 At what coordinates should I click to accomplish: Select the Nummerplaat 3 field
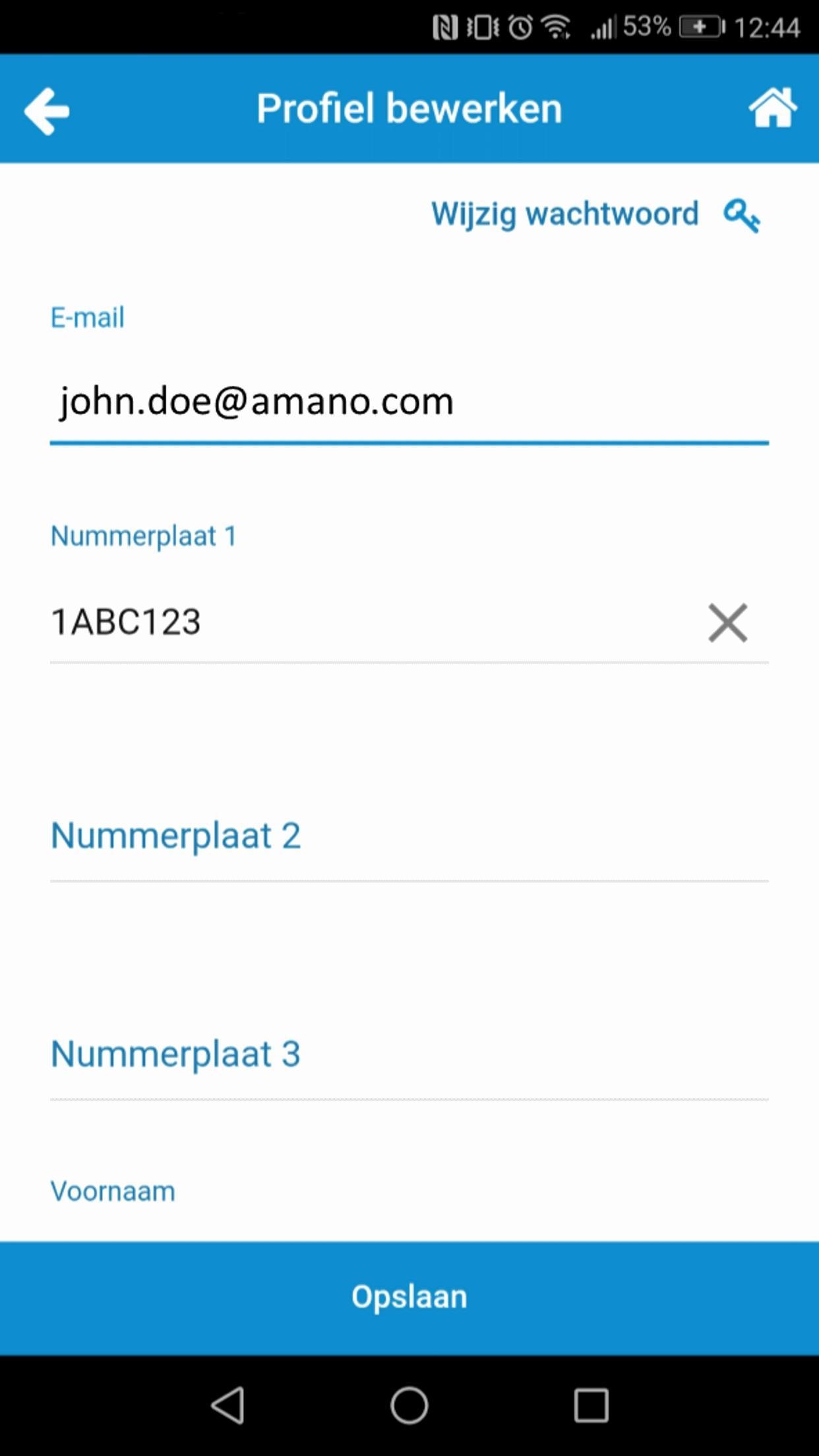tap(409, 1055)
